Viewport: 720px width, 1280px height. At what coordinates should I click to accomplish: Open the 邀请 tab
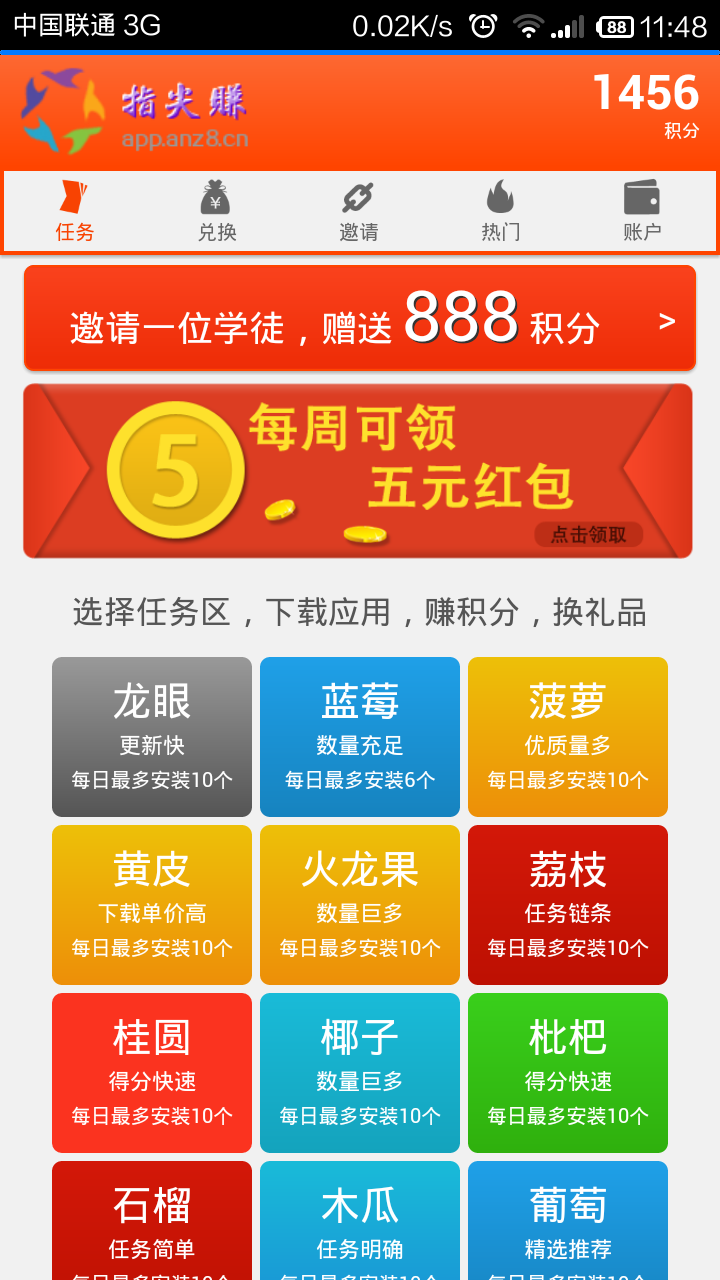coord(359,211)
